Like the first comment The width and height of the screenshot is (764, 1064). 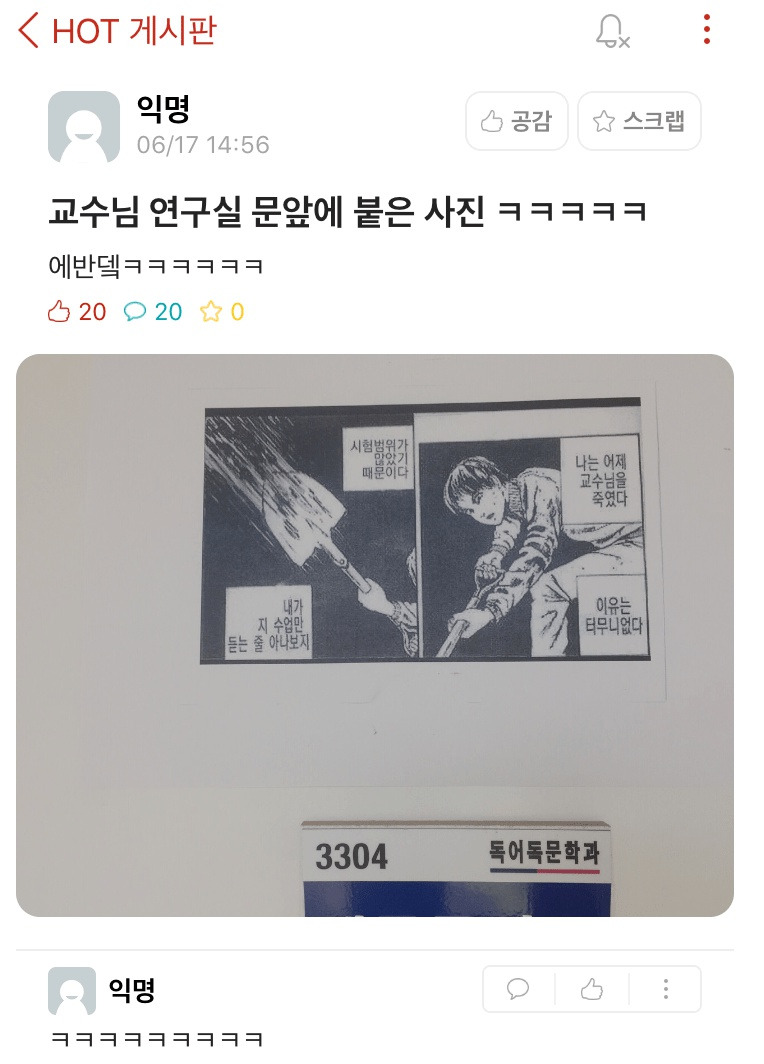pos(592,989)
